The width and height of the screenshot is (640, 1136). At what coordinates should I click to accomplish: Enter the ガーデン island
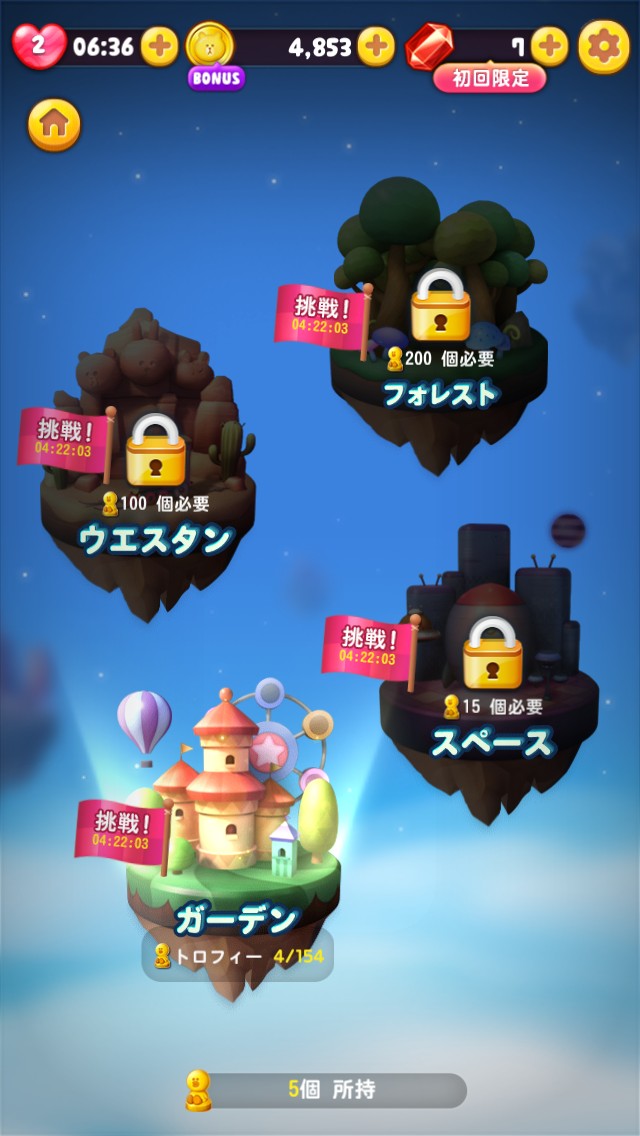[x=233, y=840]
